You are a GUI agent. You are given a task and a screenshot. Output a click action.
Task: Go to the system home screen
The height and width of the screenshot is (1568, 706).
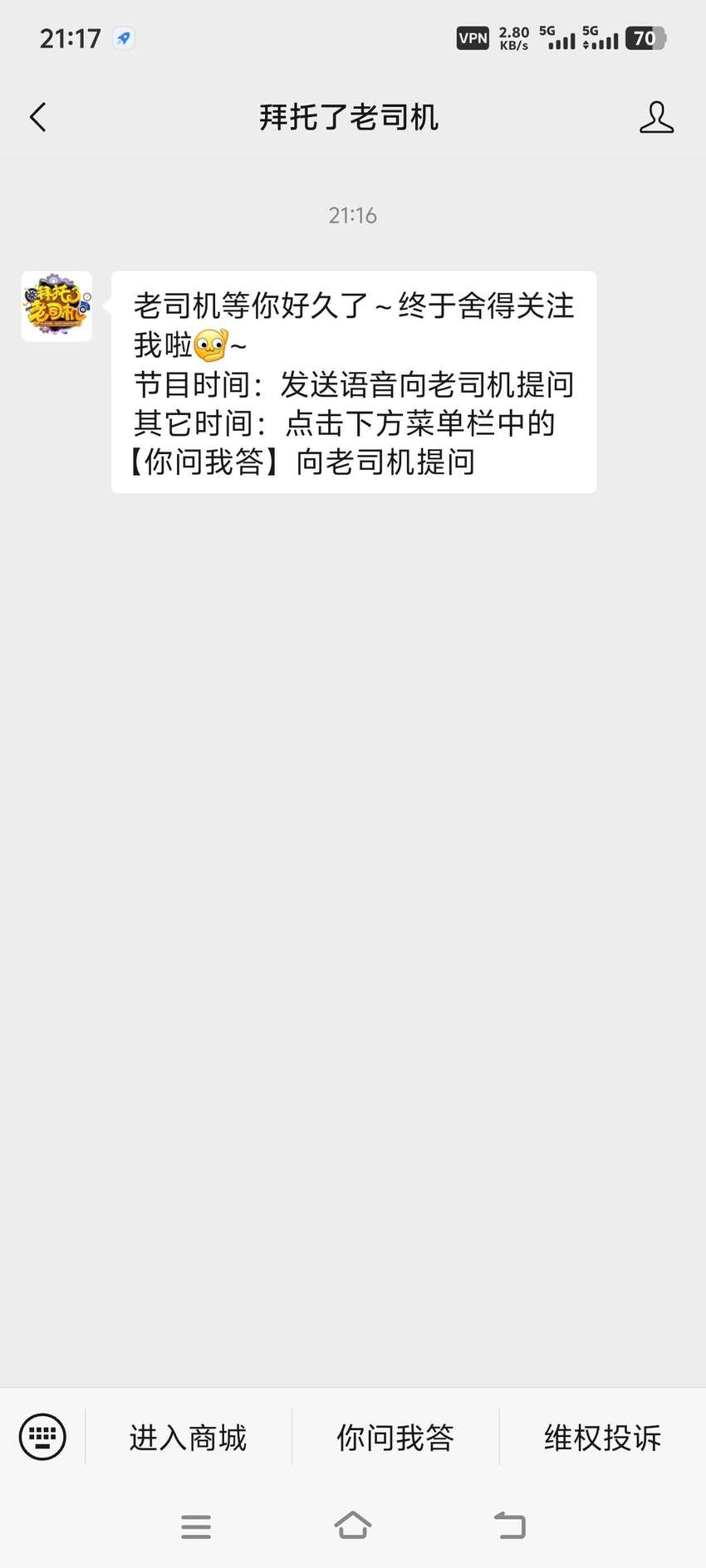point(353,1526)
